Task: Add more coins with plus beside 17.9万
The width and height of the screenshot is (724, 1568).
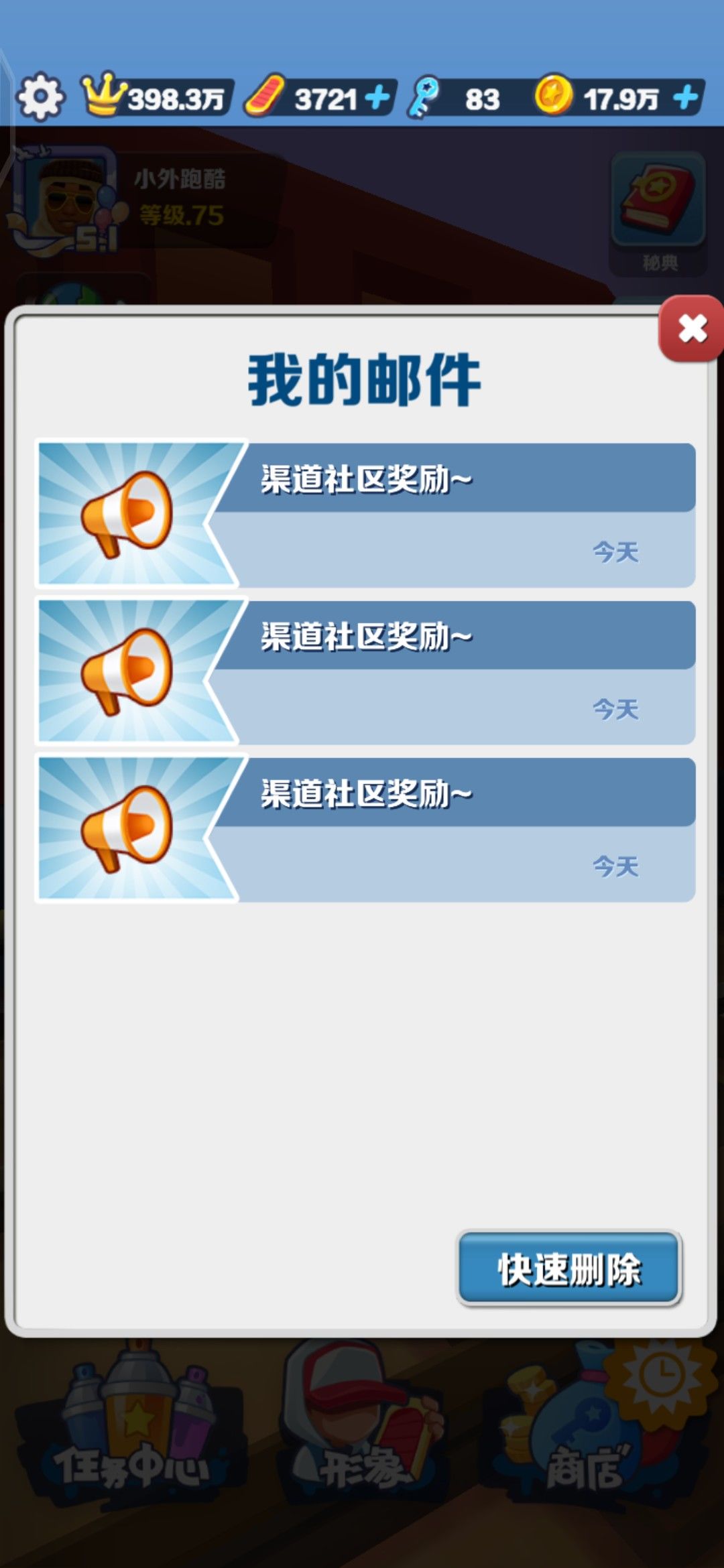Action: [685, 98]
